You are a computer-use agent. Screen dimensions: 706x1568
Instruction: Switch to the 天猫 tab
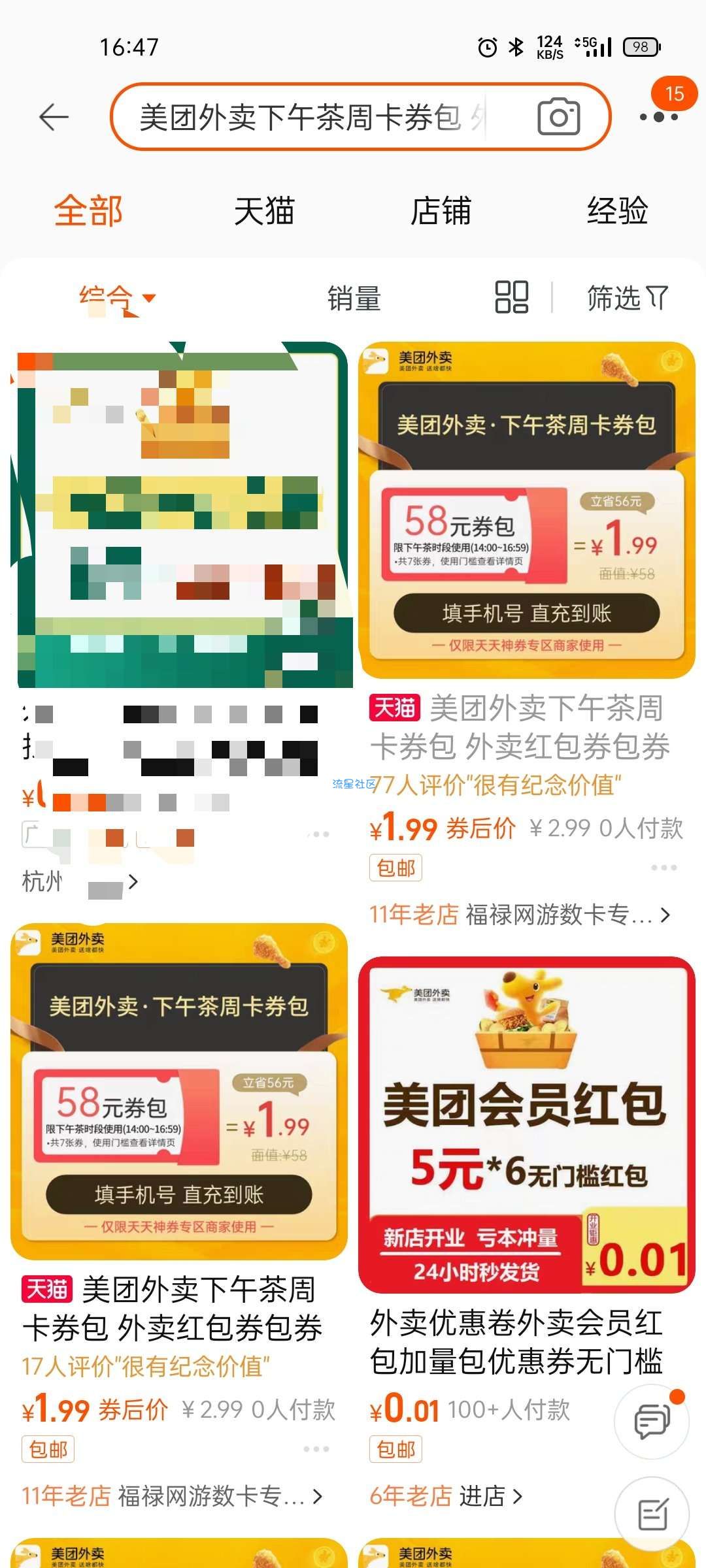(x=264, y=211)
